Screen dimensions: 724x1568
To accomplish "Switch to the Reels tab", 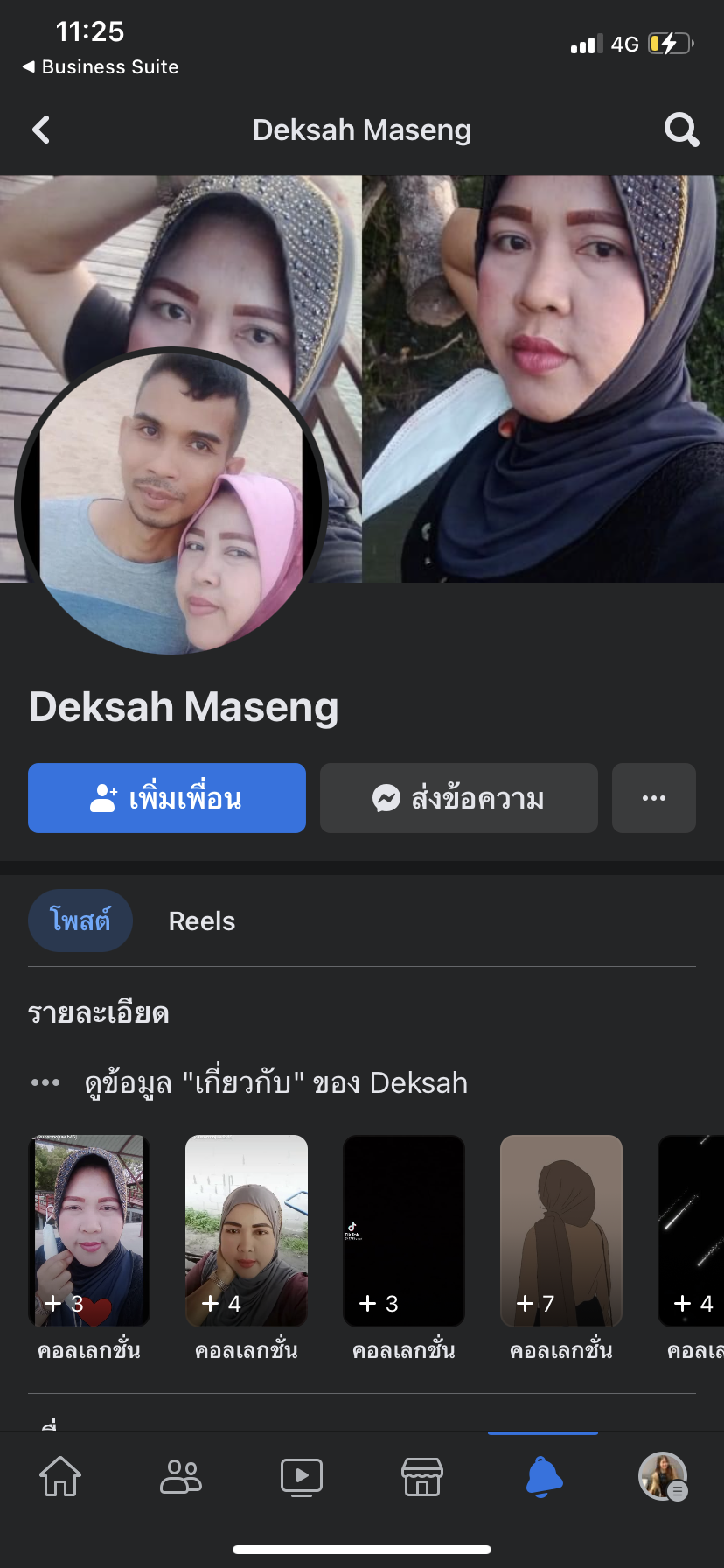I will [x=202, y=921].
